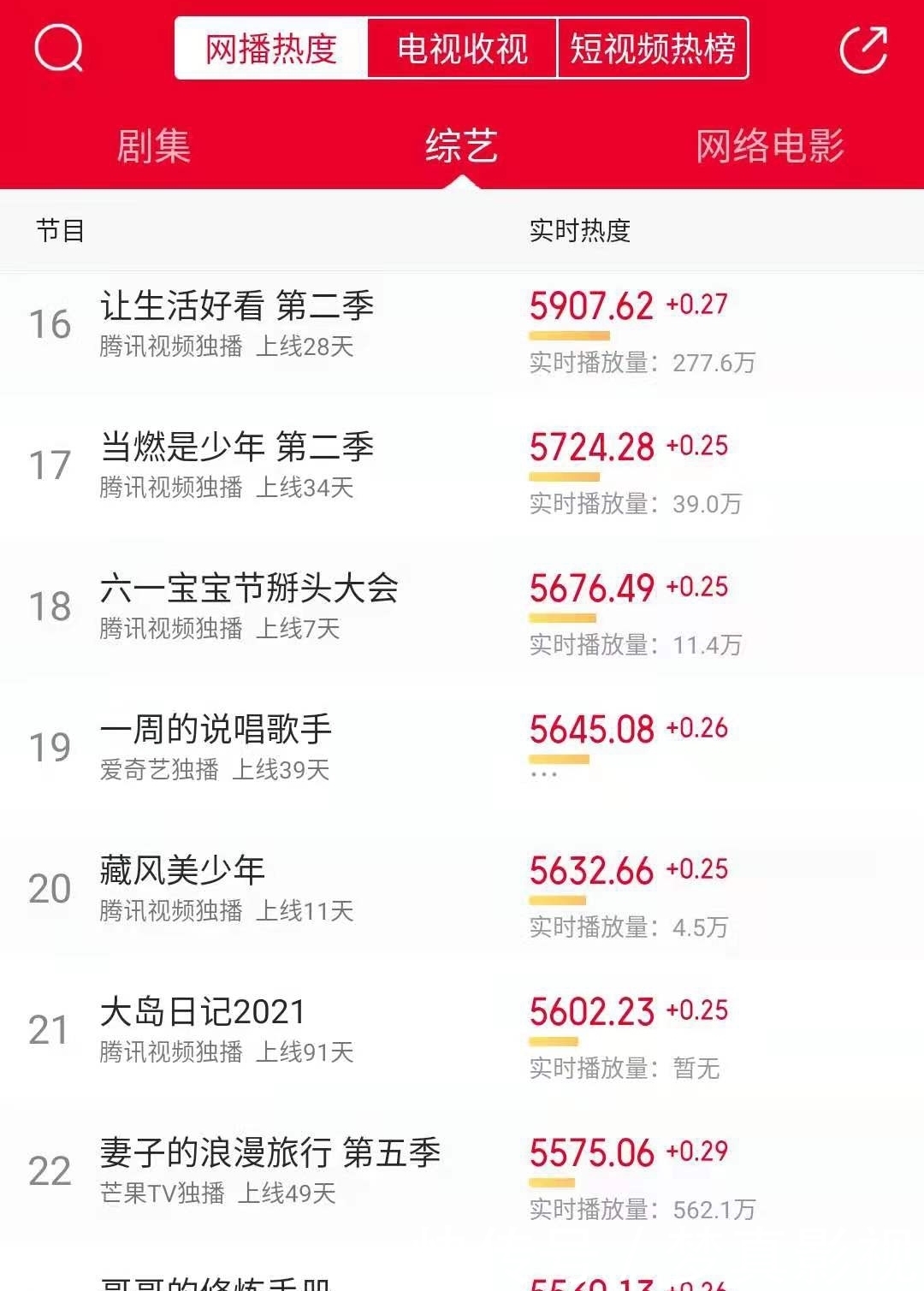Stay on the 综艺 category tab
924x1291 pixels.
(x=459, y=147)
